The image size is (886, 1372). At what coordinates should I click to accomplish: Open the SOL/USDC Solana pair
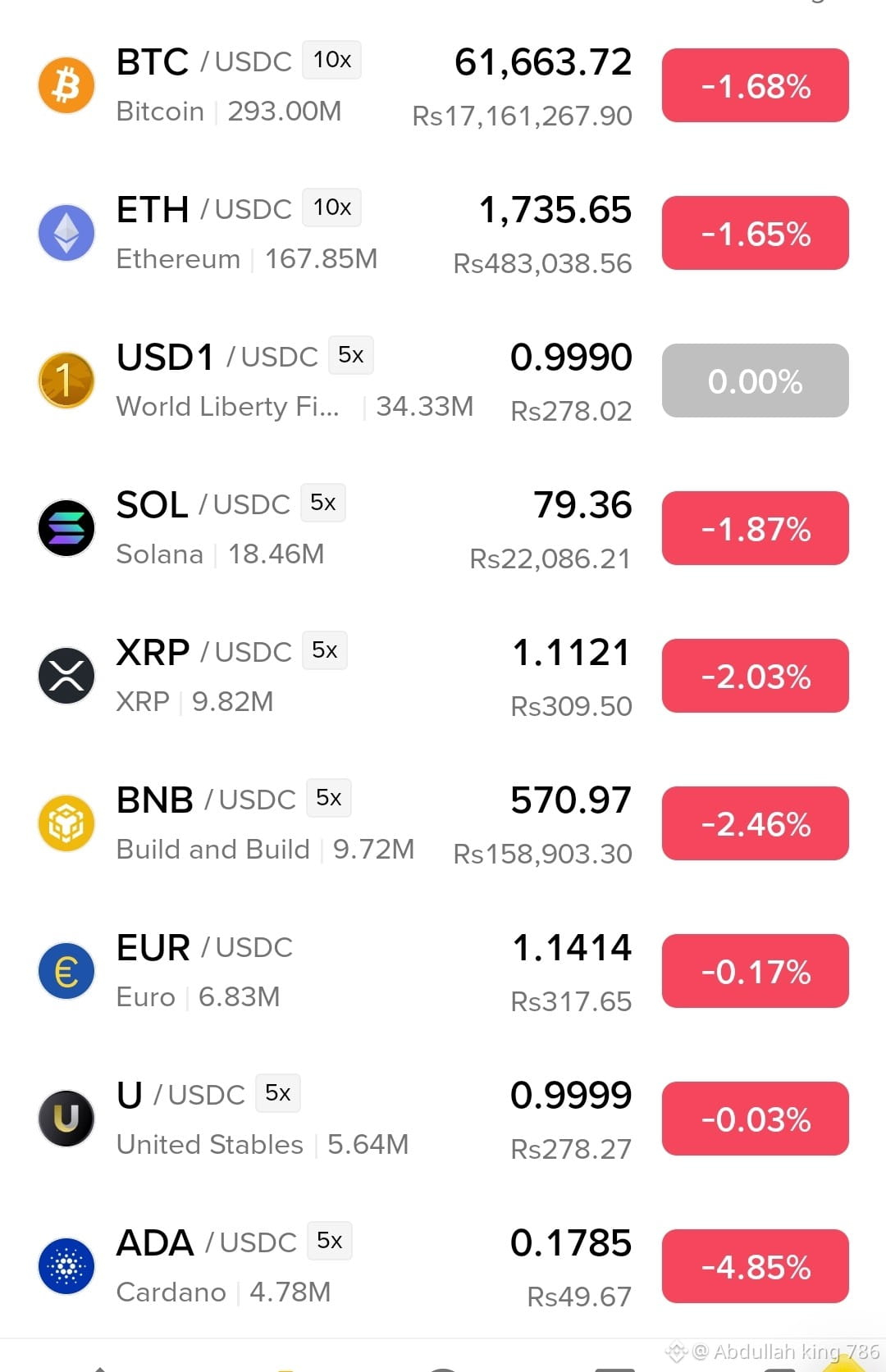click(x=443, y=528)
